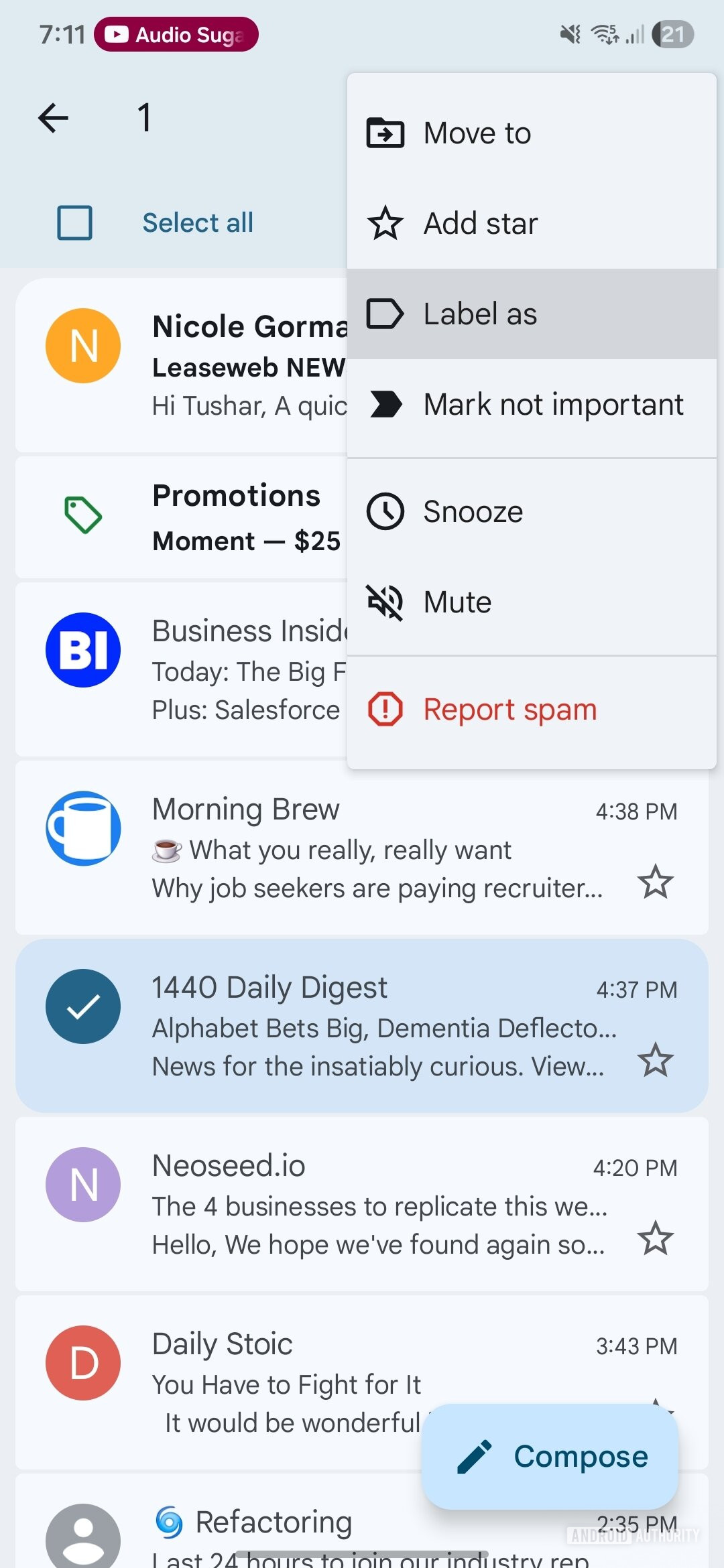724x1568 pixels.
Task: Choose Move to from the menu
Action: click(477, 133)
